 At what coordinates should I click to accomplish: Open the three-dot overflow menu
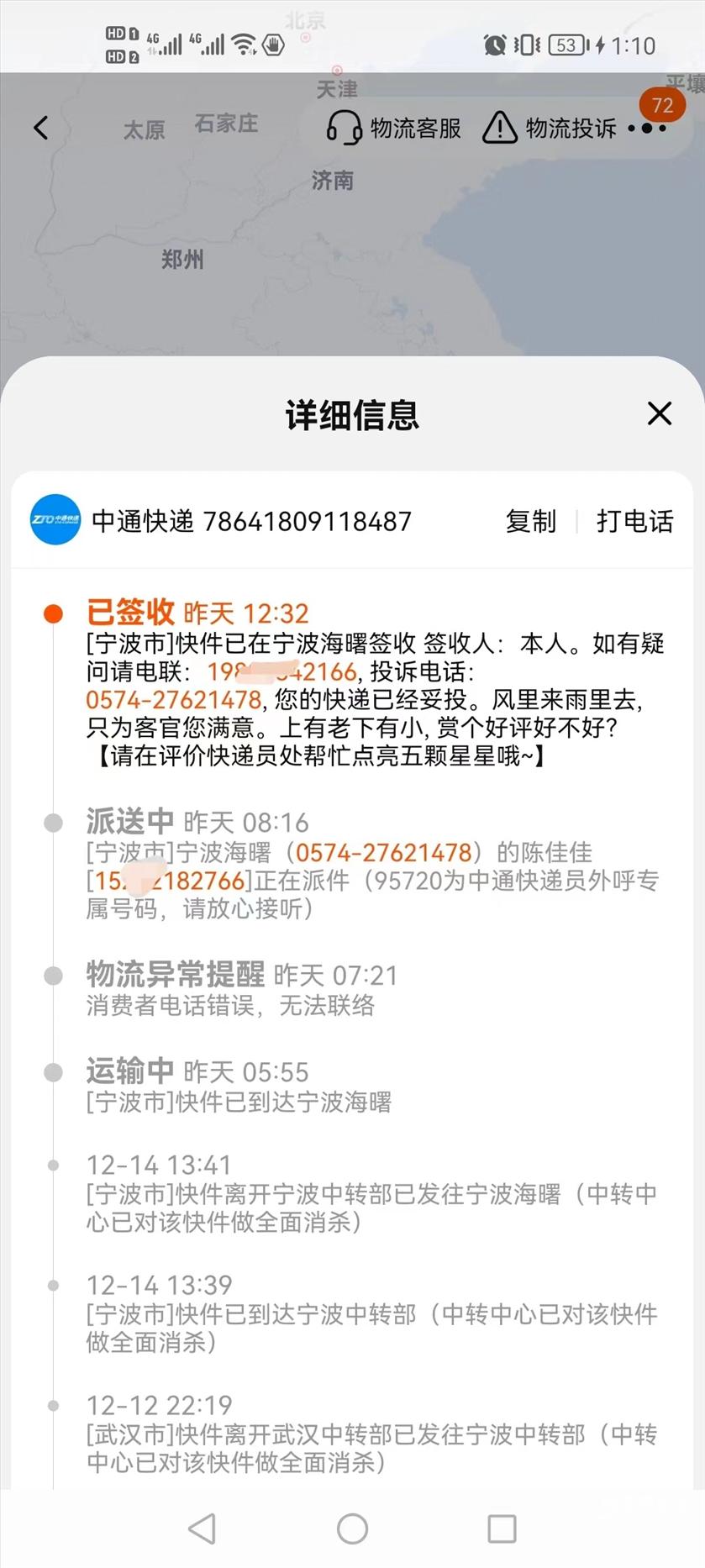(x=648, y=129)
